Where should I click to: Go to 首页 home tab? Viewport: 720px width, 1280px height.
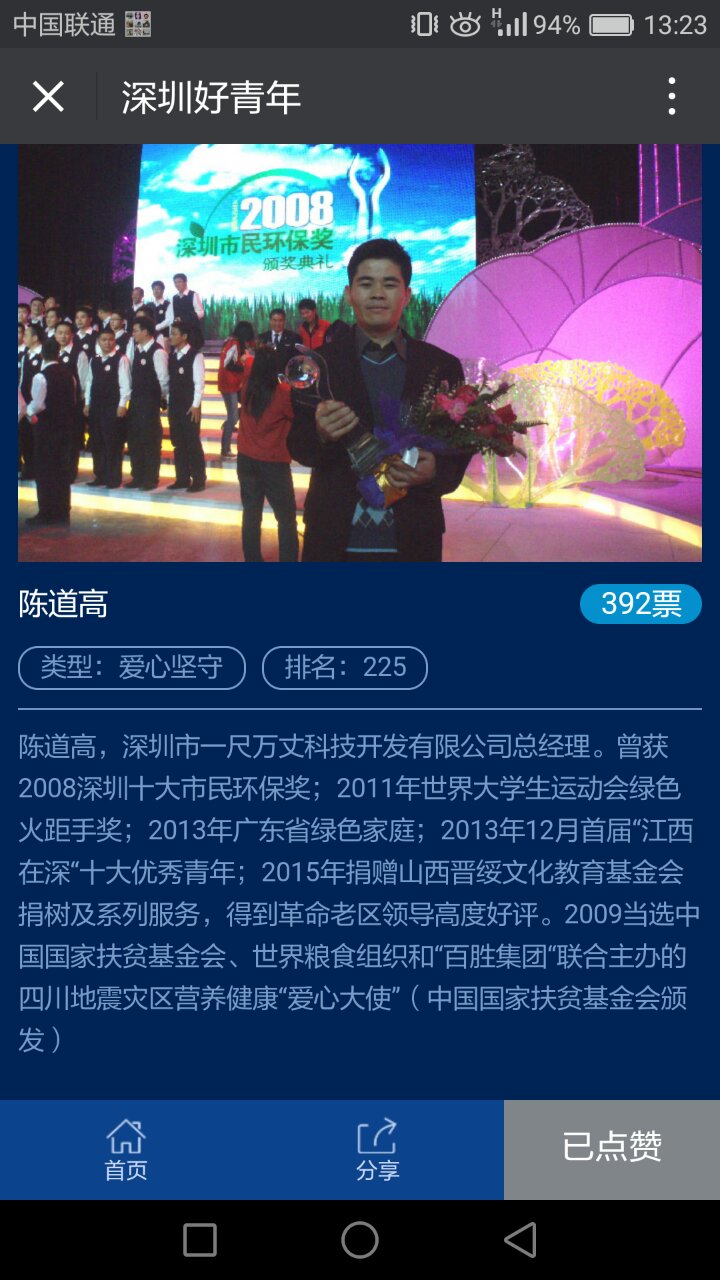[126, 1150]
